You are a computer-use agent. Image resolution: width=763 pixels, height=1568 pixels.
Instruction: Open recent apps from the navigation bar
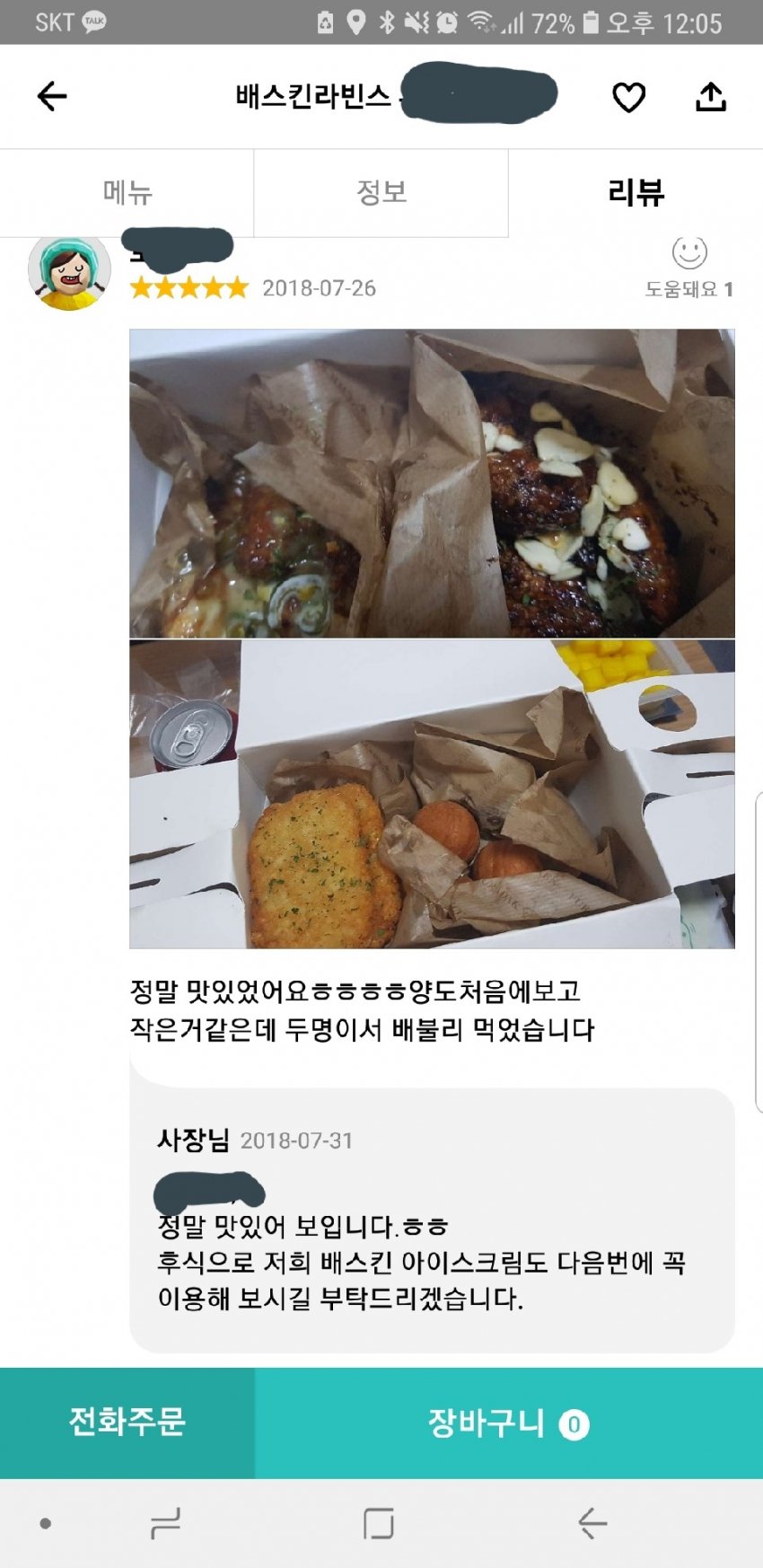pyautogui.click(x=165, y=1523)
